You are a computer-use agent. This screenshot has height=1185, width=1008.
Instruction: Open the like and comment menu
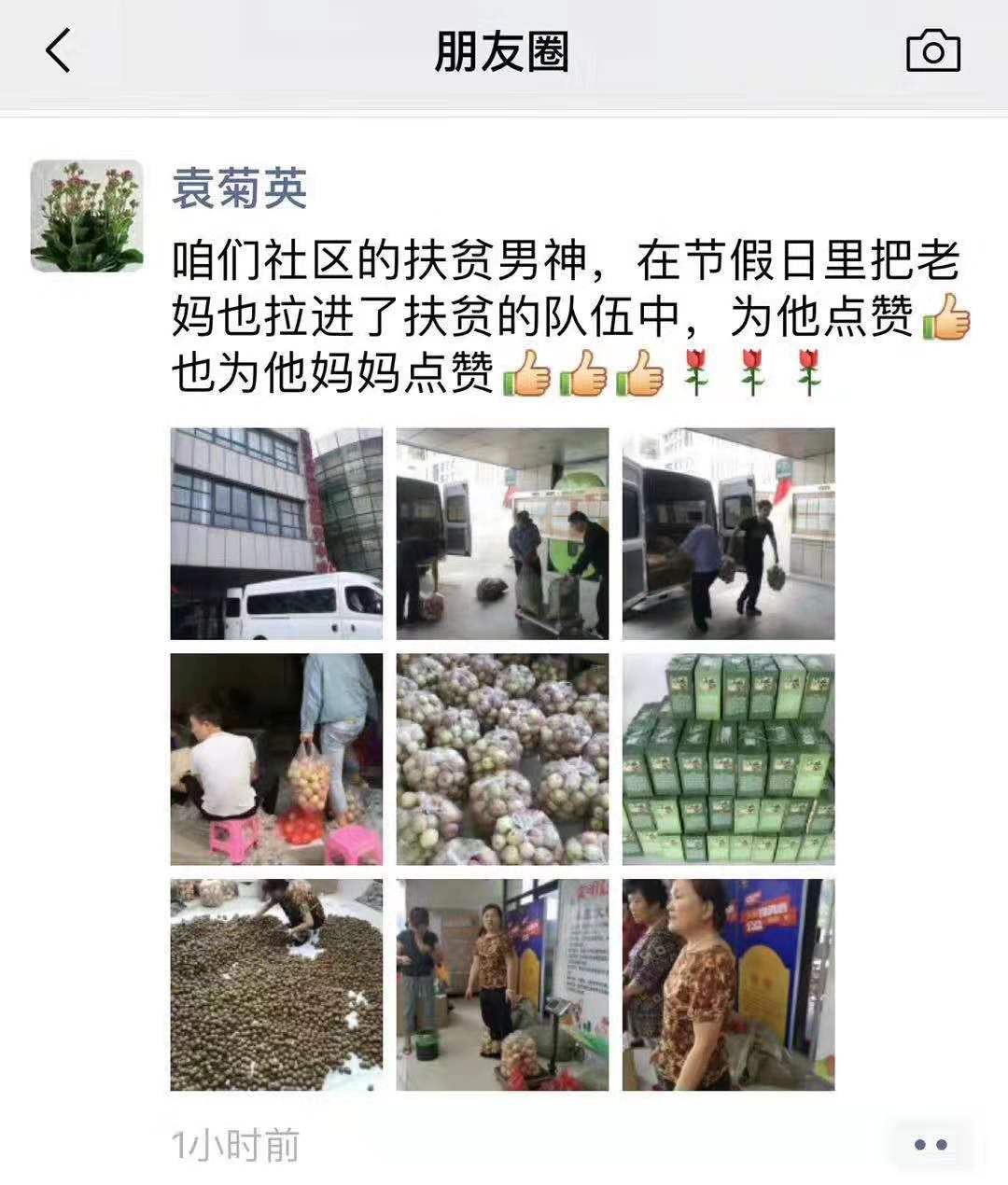(930, 1144)
